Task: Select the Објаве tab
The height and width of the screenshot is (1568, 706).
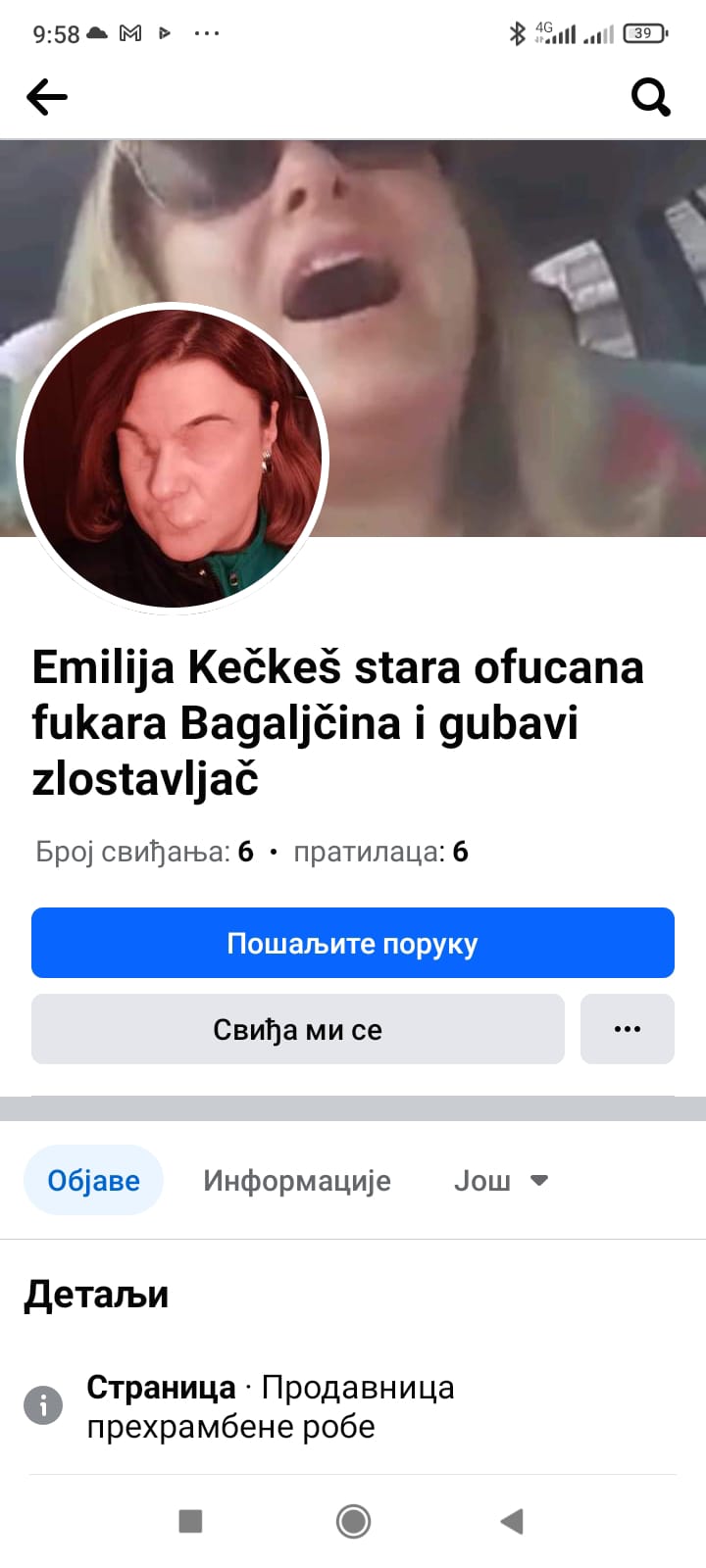Action: pos(93,1180)
